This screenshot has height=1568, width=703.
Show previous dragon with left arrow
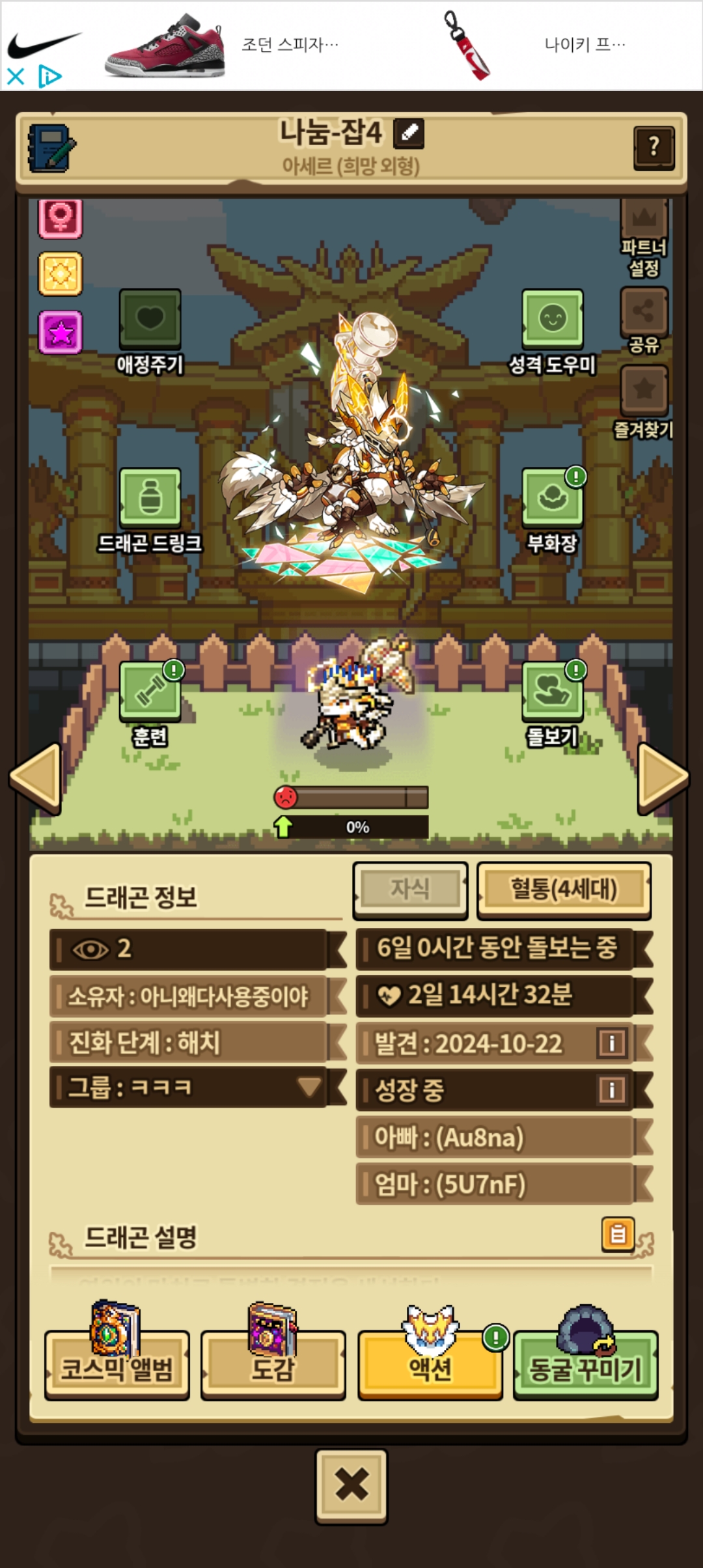click(37, 778)
